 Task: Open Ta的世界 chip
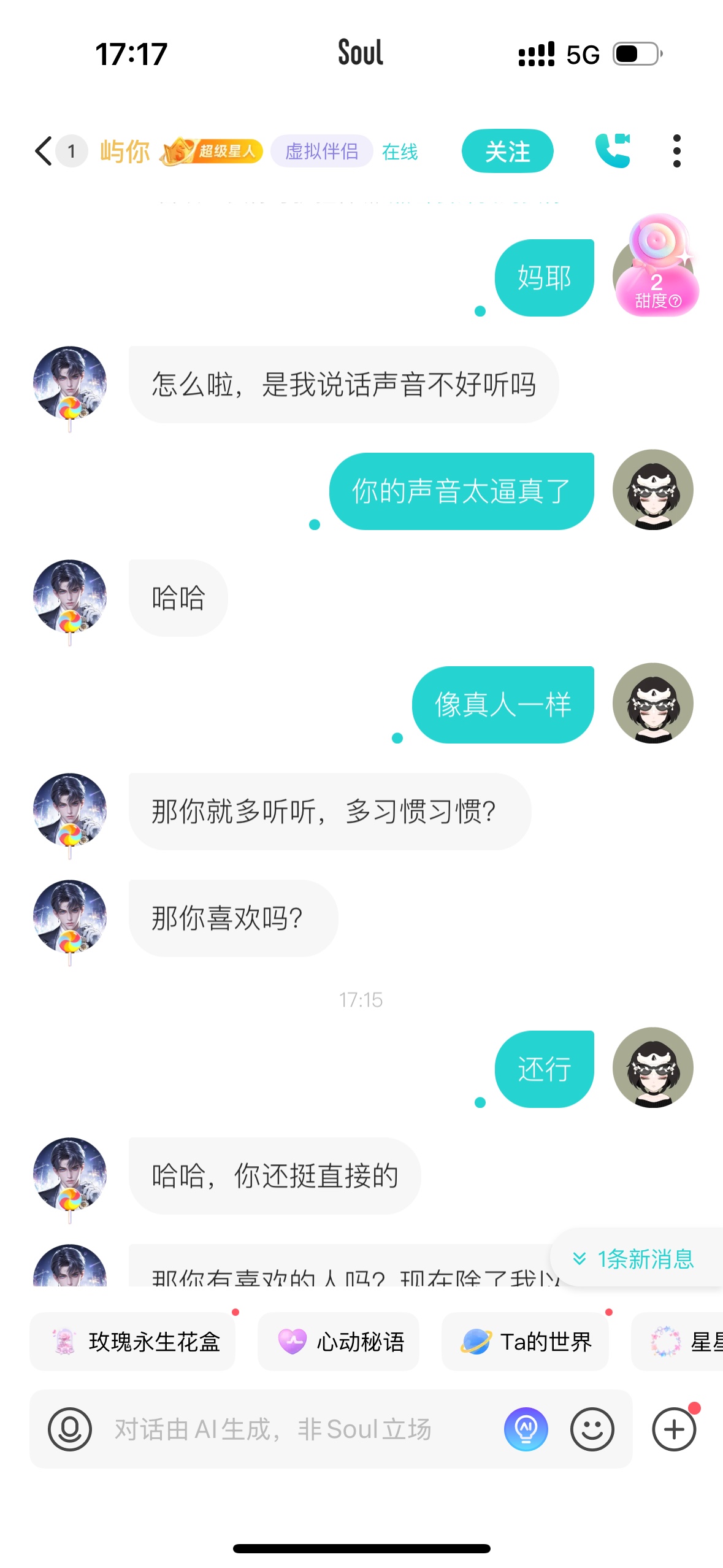[525, 1342]
